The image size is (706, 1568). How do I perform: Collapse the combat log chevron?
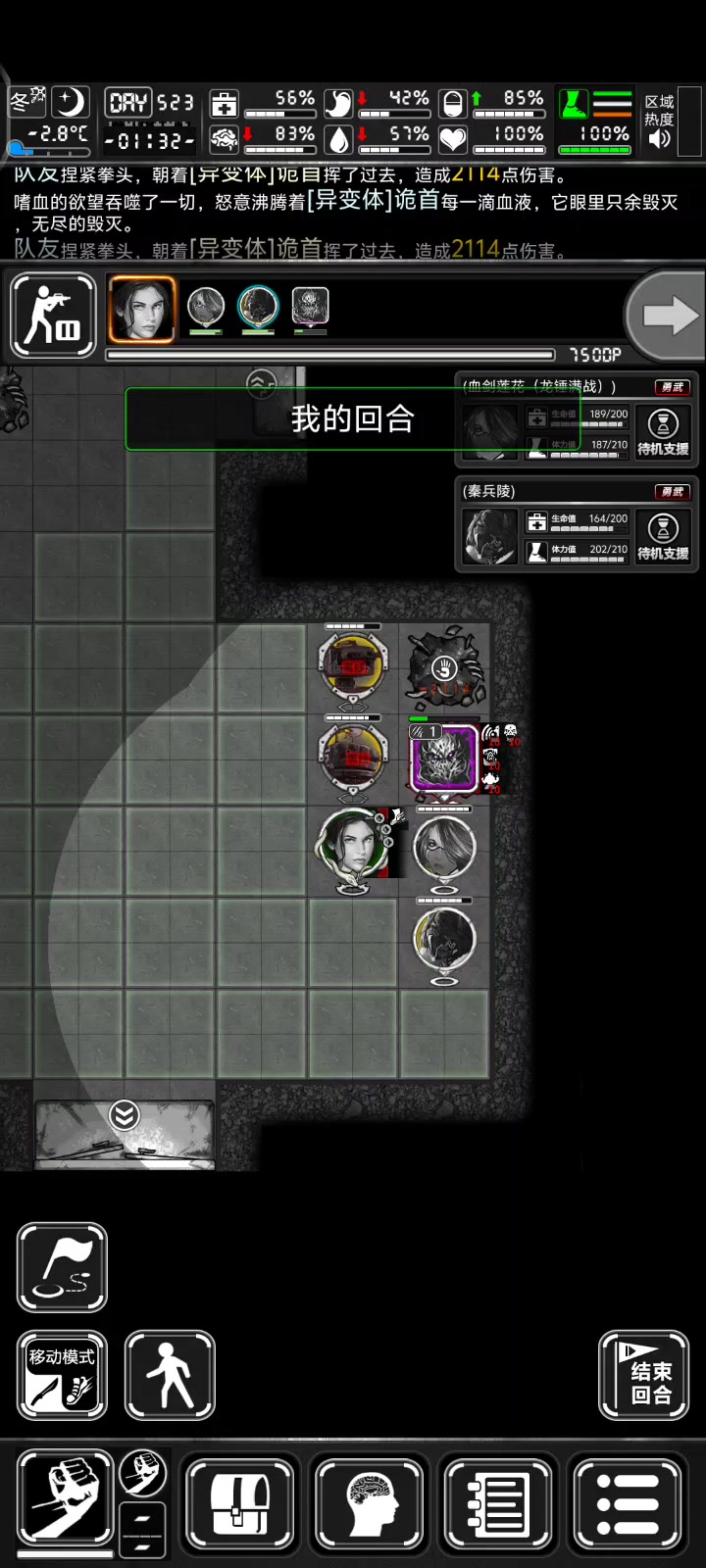coord(261,382)
